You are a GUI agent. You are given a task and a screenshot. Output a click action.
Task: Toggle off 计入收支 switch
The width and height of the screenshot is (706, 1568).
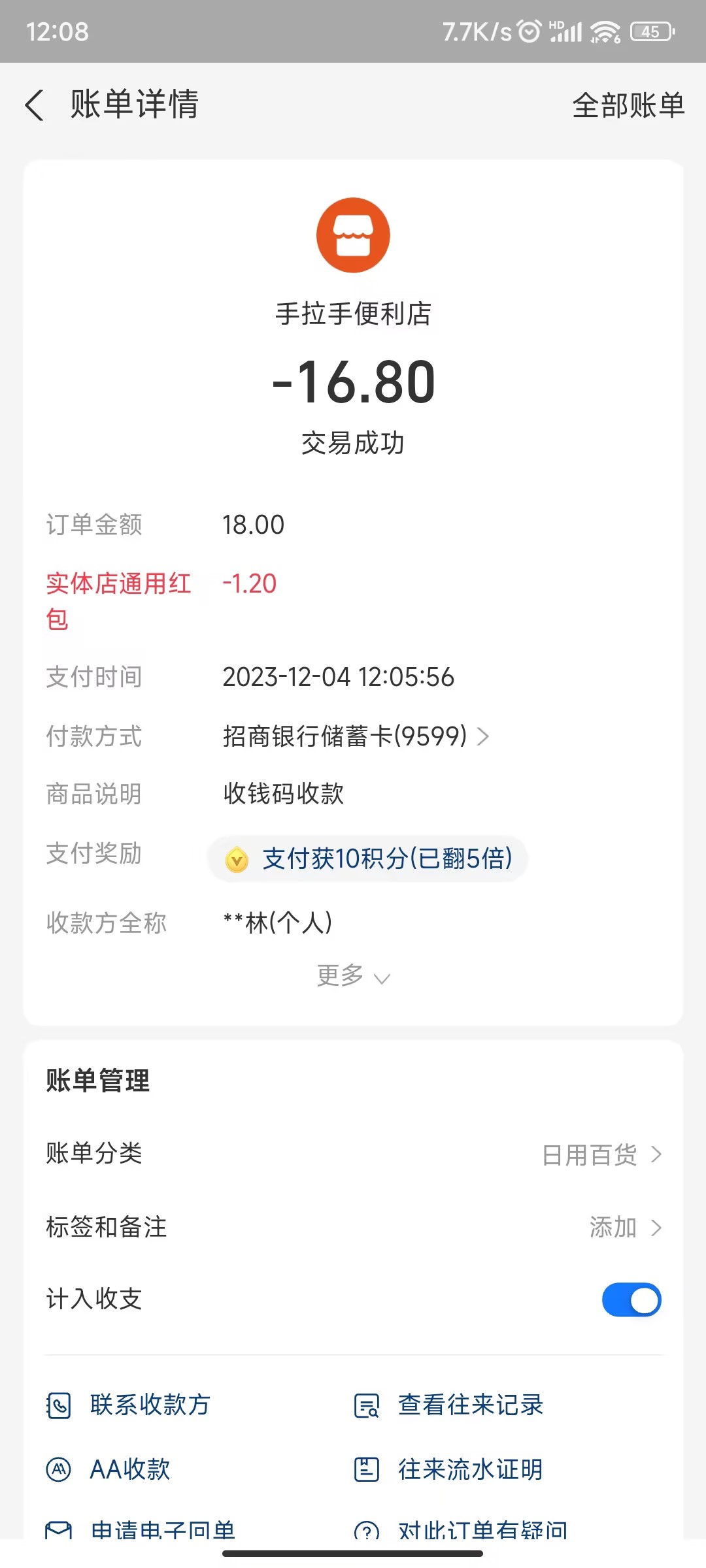pos(631,1300)
